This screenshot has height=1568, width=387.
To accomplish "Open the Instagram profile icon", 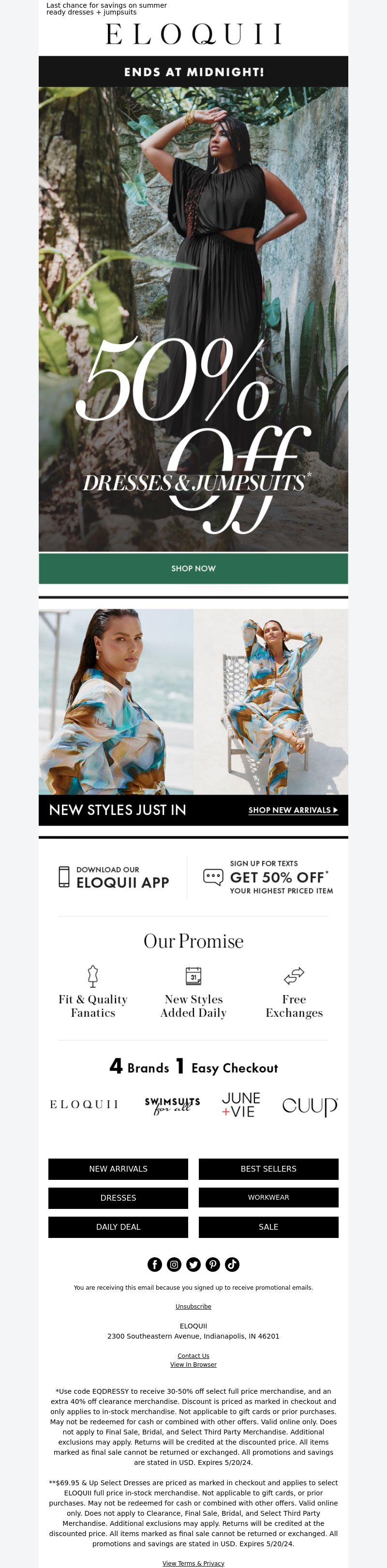I will tap(174, 1264).
